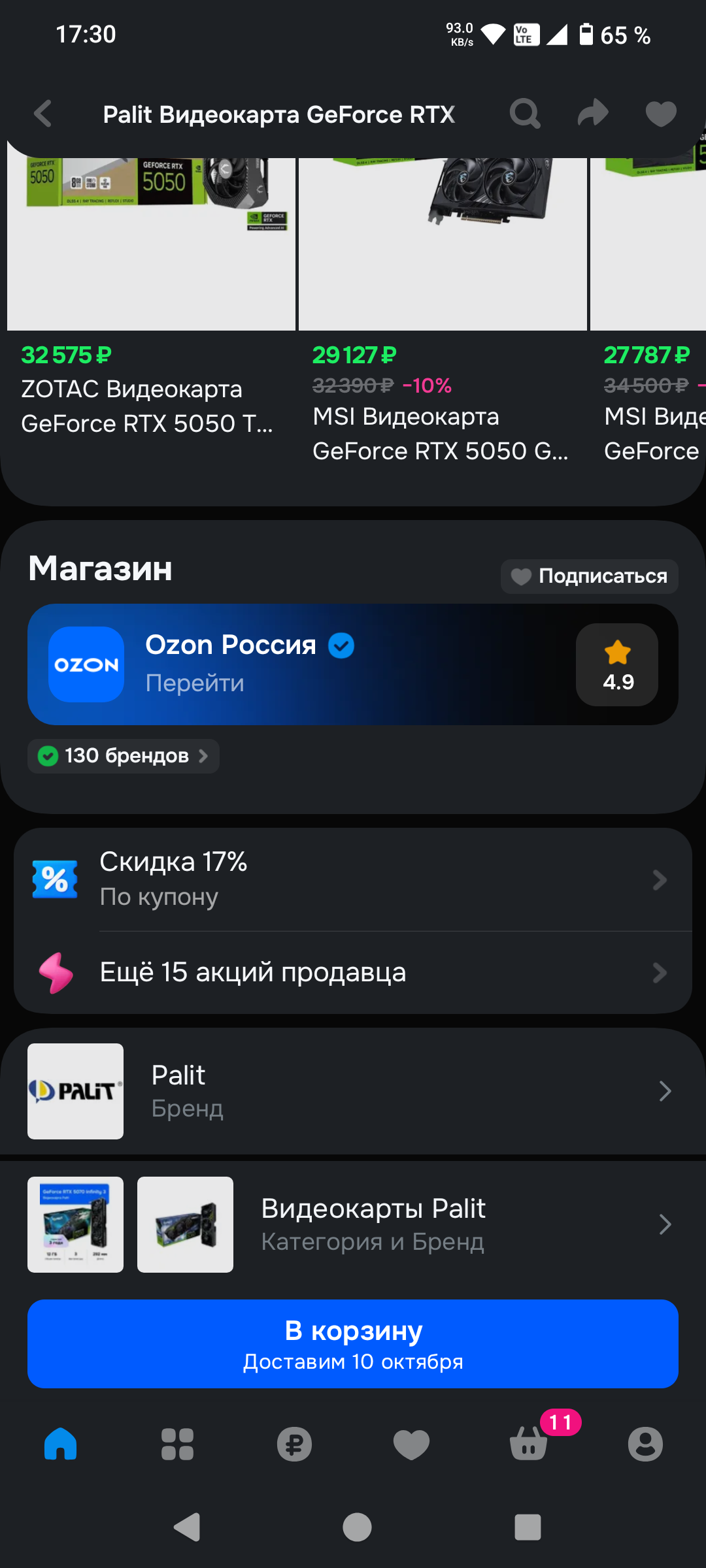View Ещё 15 акций продавца
The image size is (706, 1568).
(353, 972)
